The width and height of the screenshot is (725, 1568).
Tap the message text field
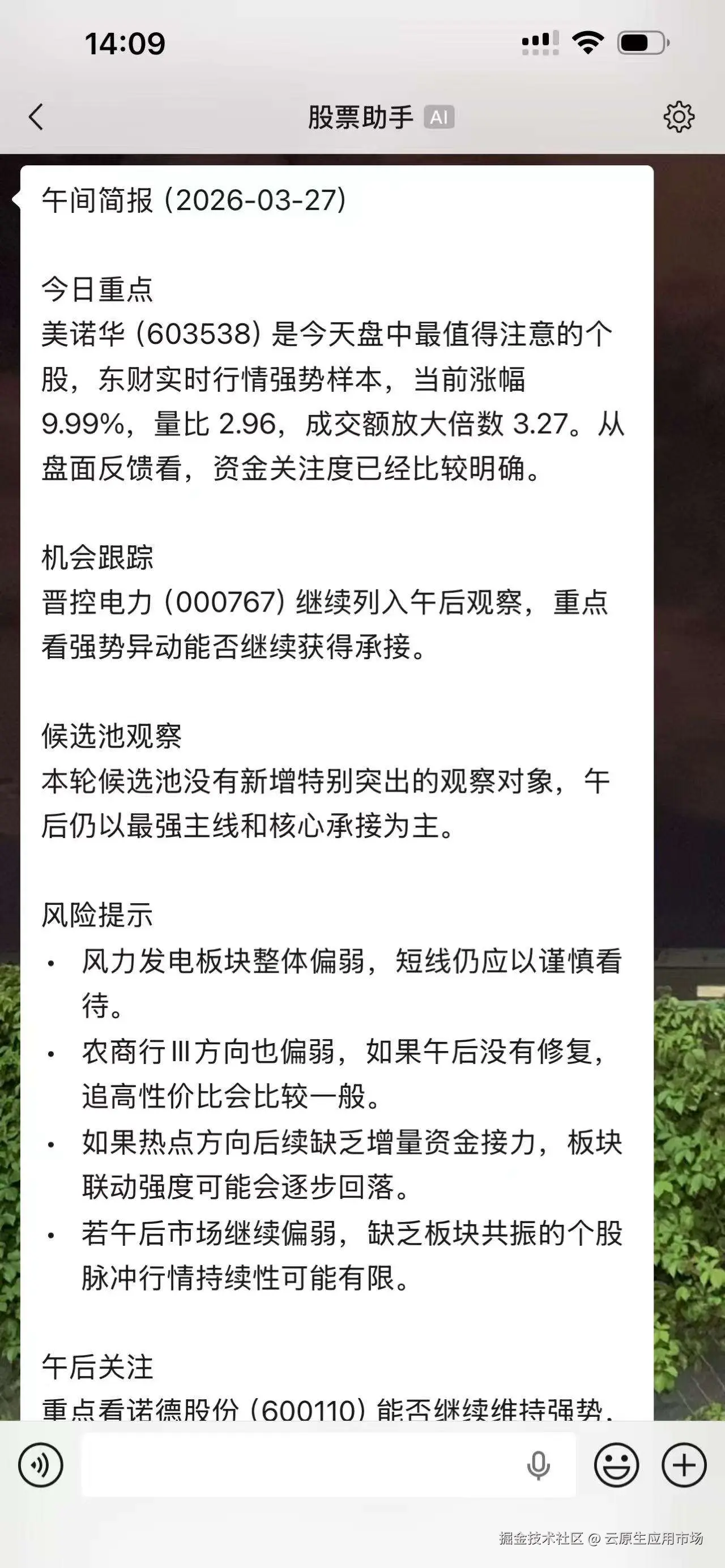pyautogui.click(x=298, y=1465)
